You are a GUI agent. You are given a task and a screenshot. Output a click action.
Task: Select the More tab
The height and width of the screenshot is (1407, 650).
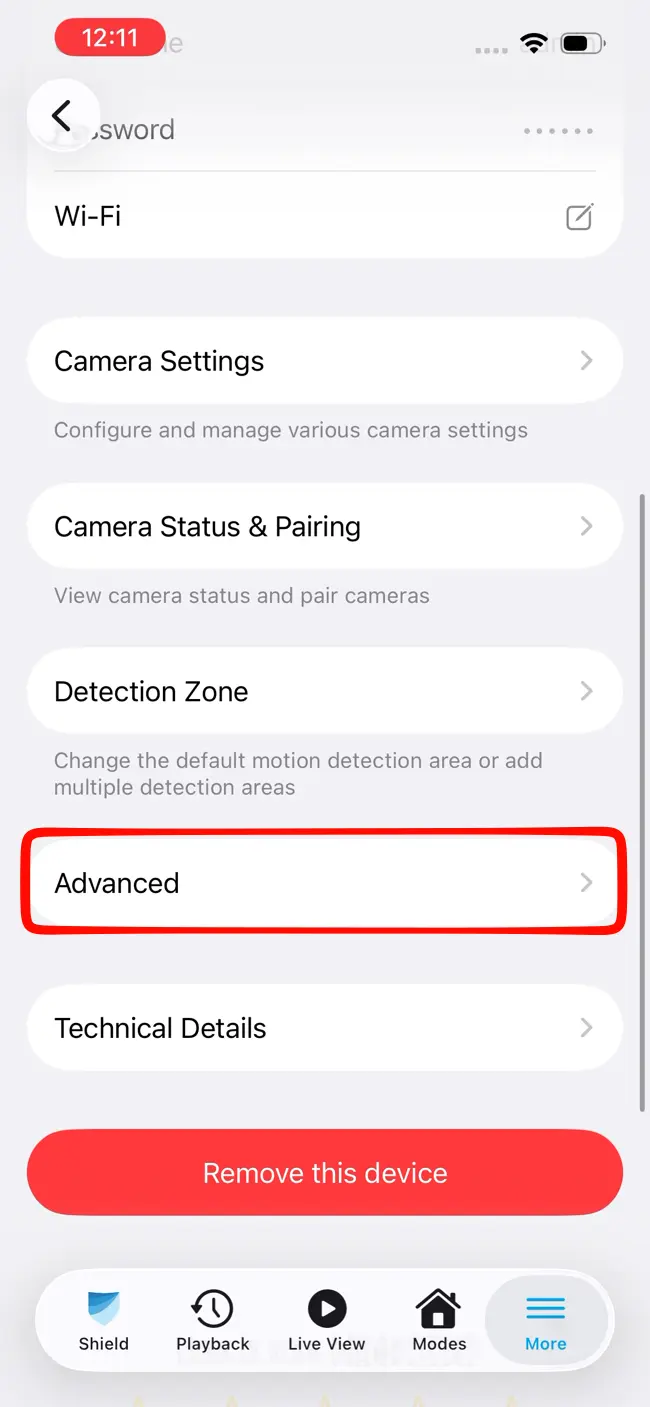click(x=546, y=1321)
